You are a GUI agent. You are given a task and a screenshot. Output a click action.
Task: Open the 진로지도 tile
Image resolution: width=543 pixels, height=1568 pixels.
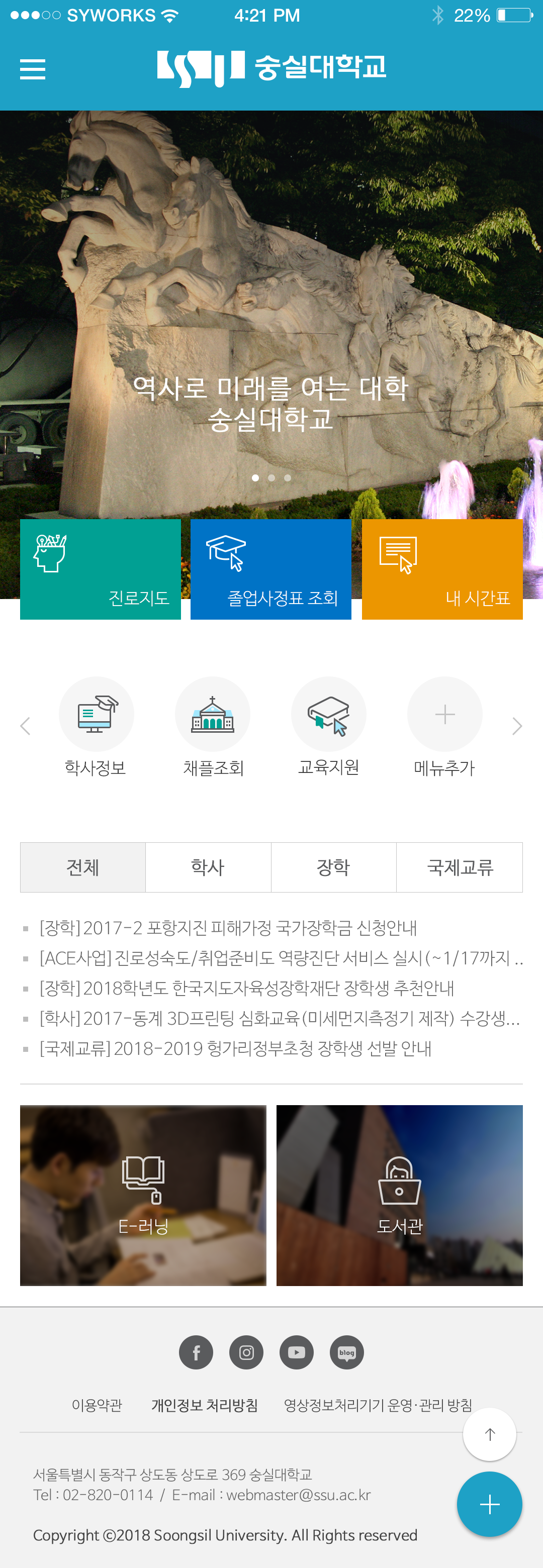[101, 569]
